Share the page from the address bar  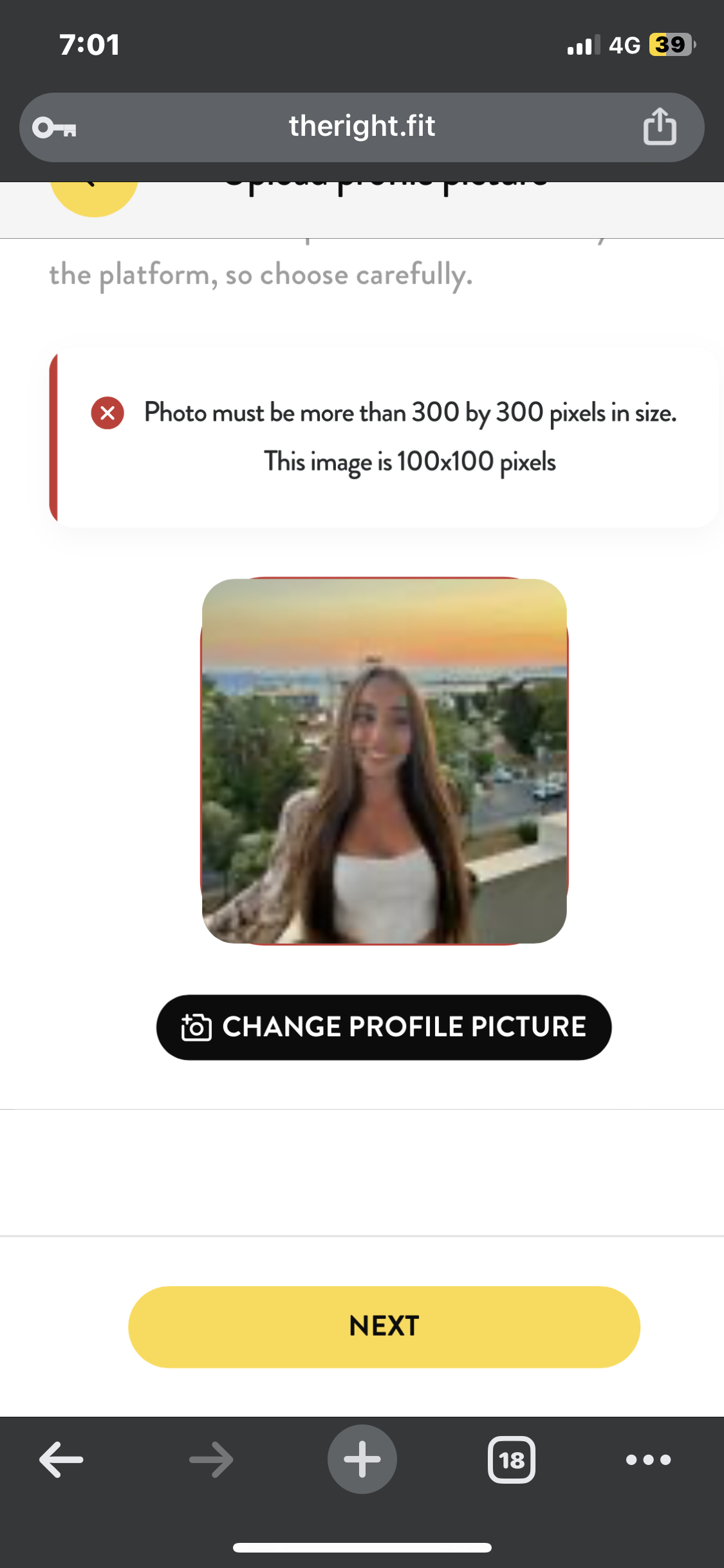[x=660, y=126]
